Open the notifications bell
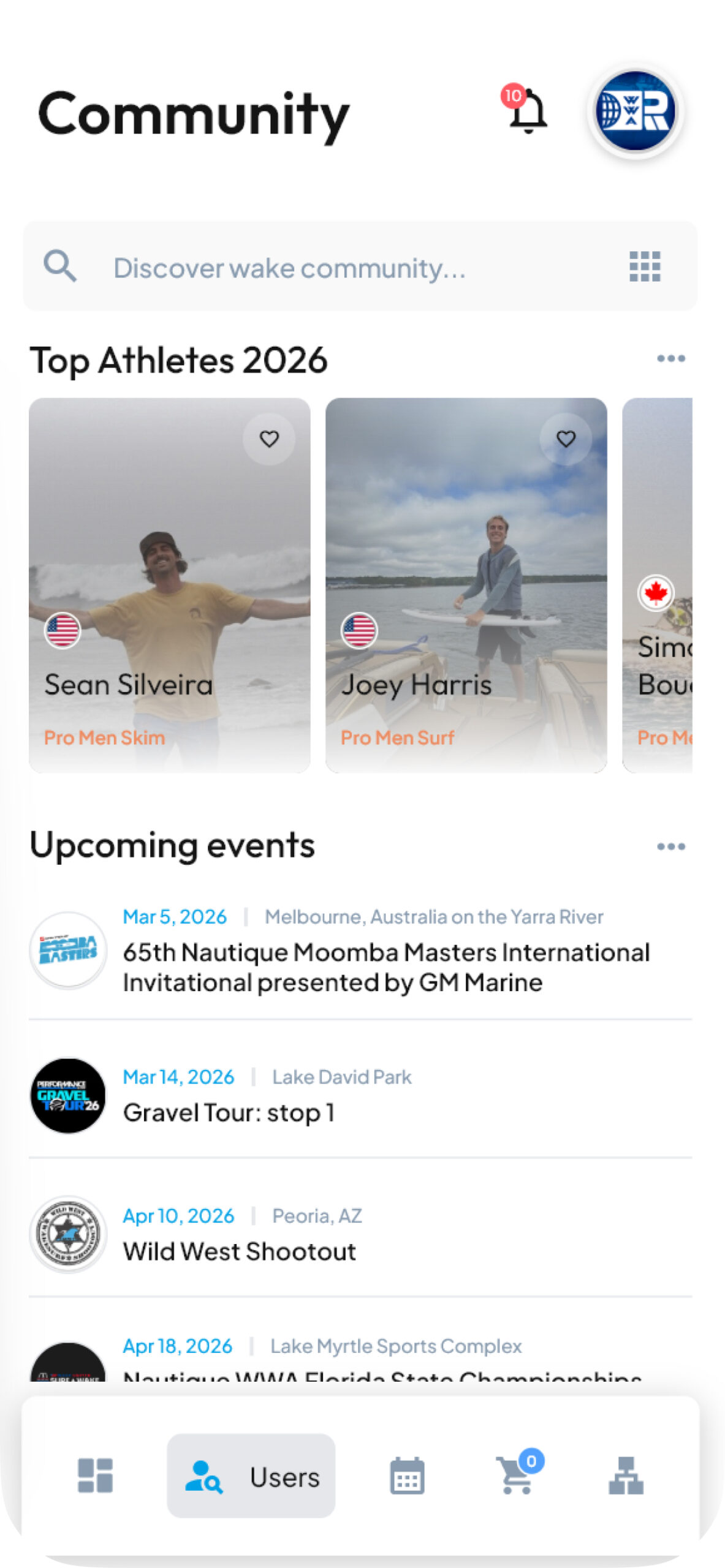The image size is (725, 1568). pyautogui.click(x=527, y=111)
